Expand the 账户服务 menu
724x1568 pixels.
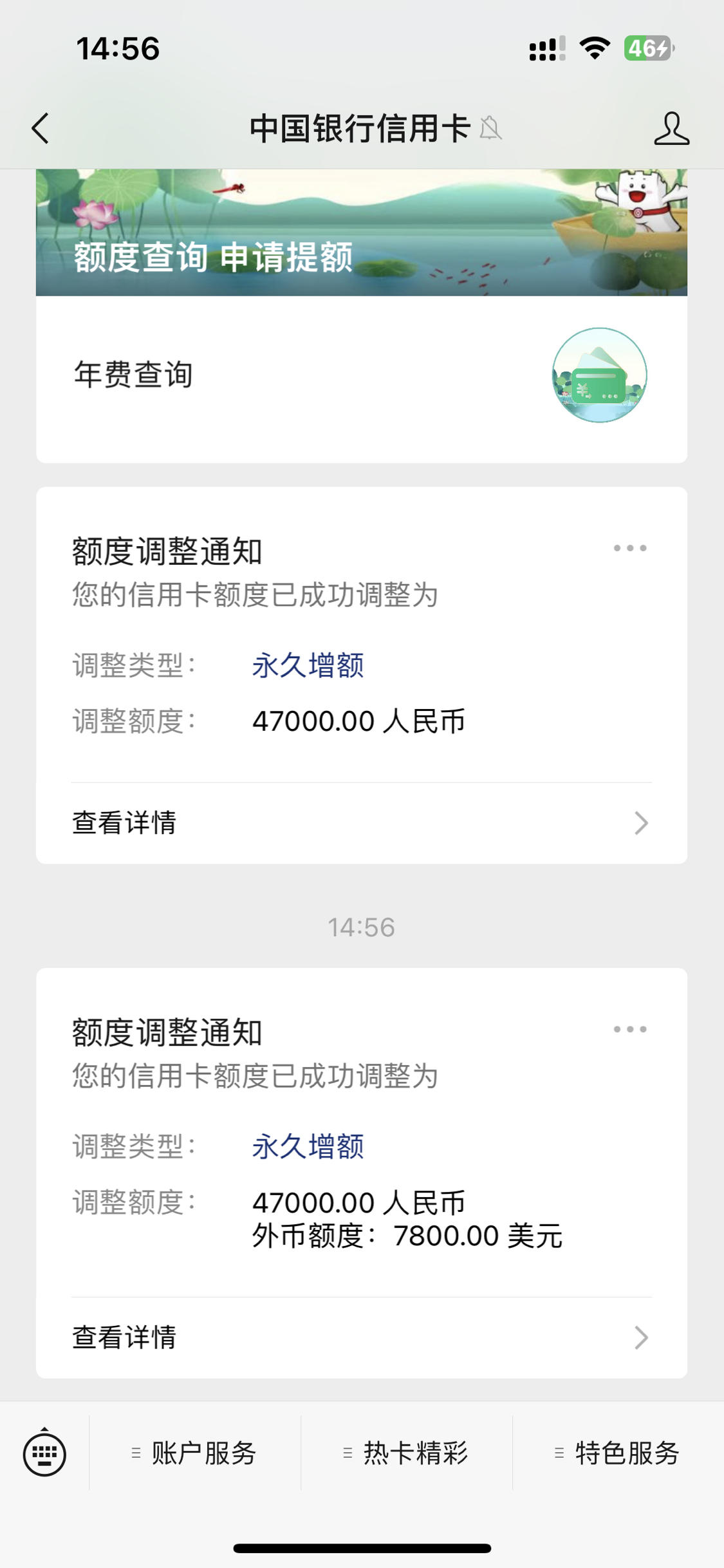(195, 1453)
